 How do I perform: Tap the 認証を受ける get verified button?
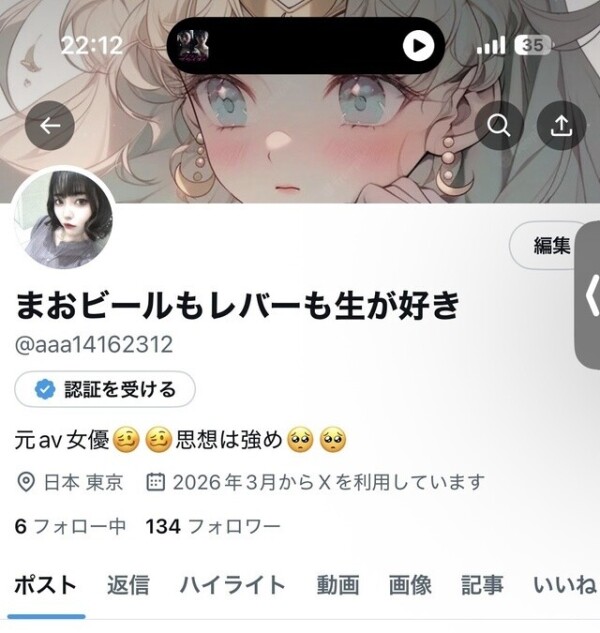(x=105, y=390)
